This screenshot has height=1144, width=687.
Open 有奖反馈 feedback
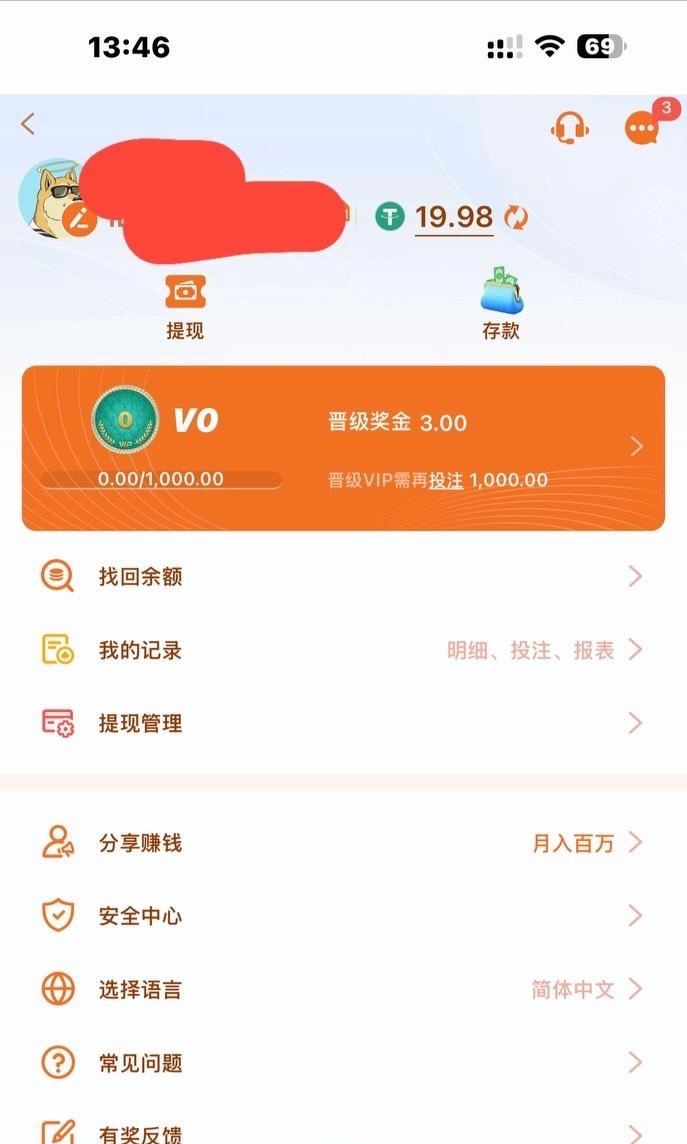tap(343, 1132)
